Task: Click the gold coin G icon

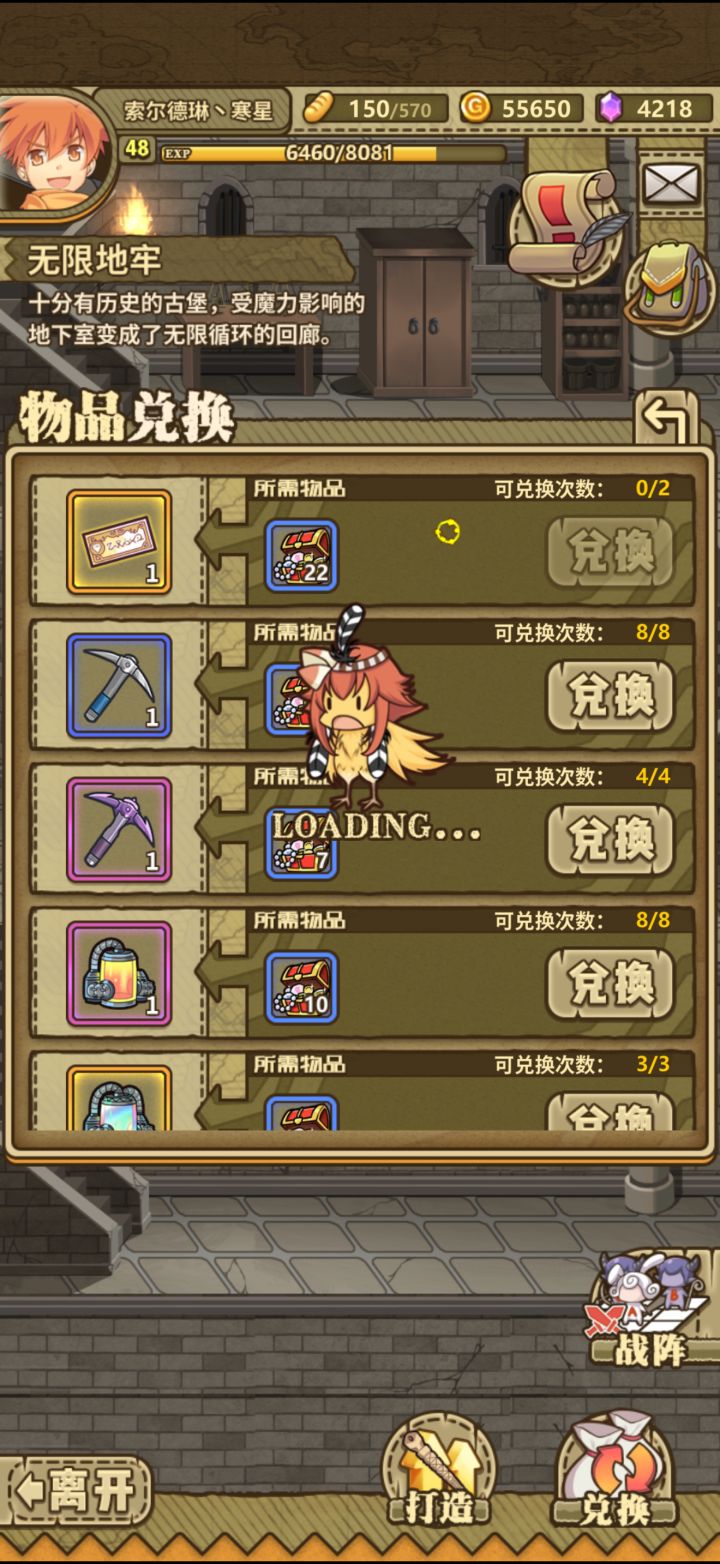Action: pos(475,107)
